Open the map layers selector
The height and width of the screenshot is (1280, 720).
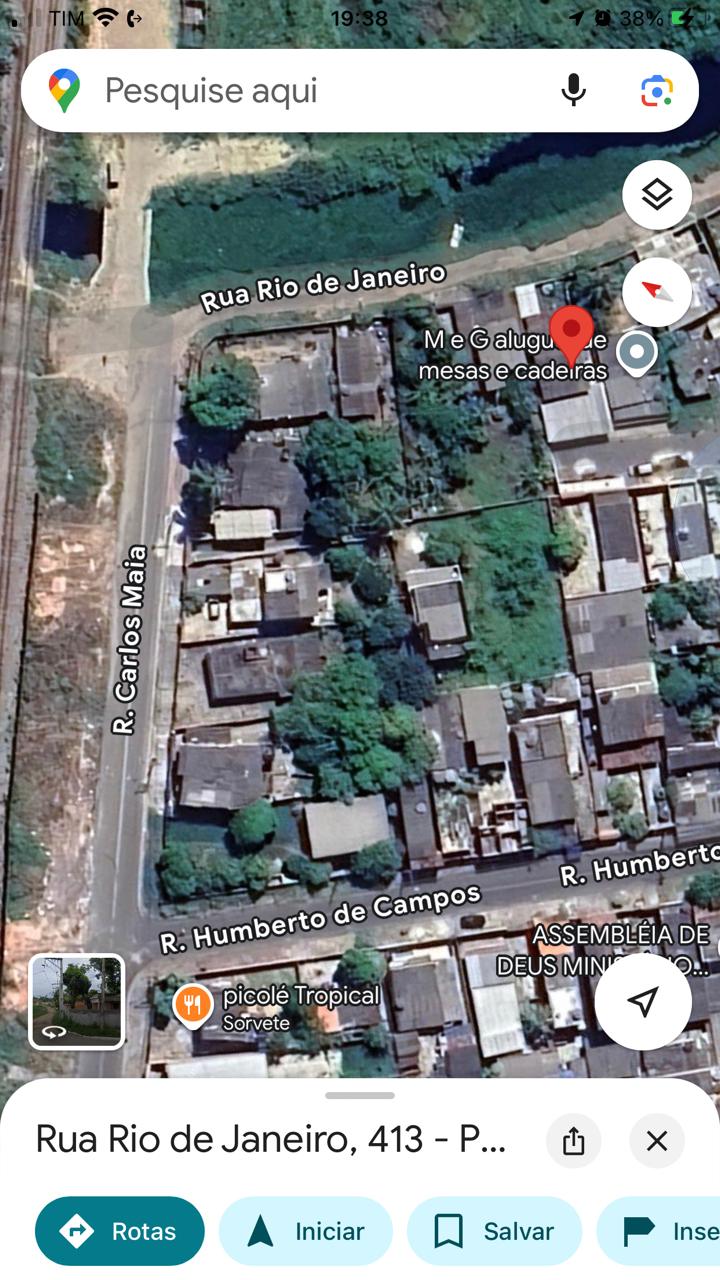657,195
